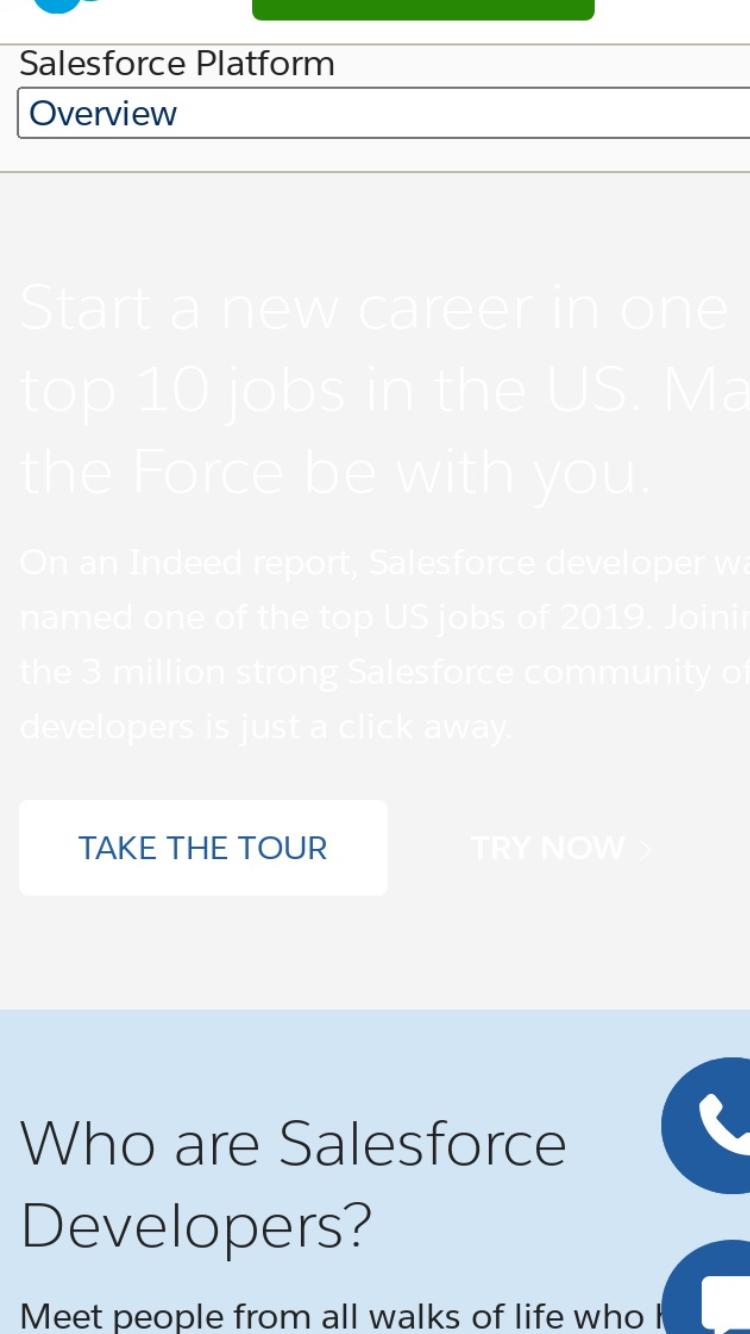Tap the green button at top

423,9
